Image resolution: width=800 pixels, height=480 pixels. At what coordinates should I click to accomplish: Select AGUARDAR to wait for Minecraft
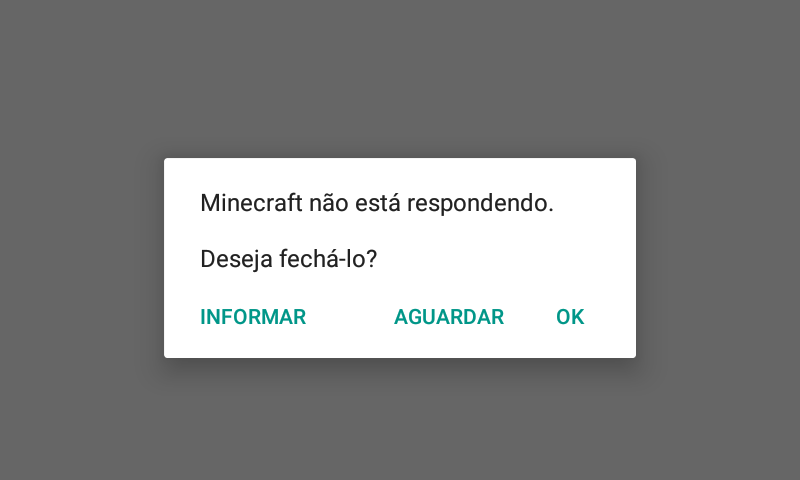click(448, 317)
